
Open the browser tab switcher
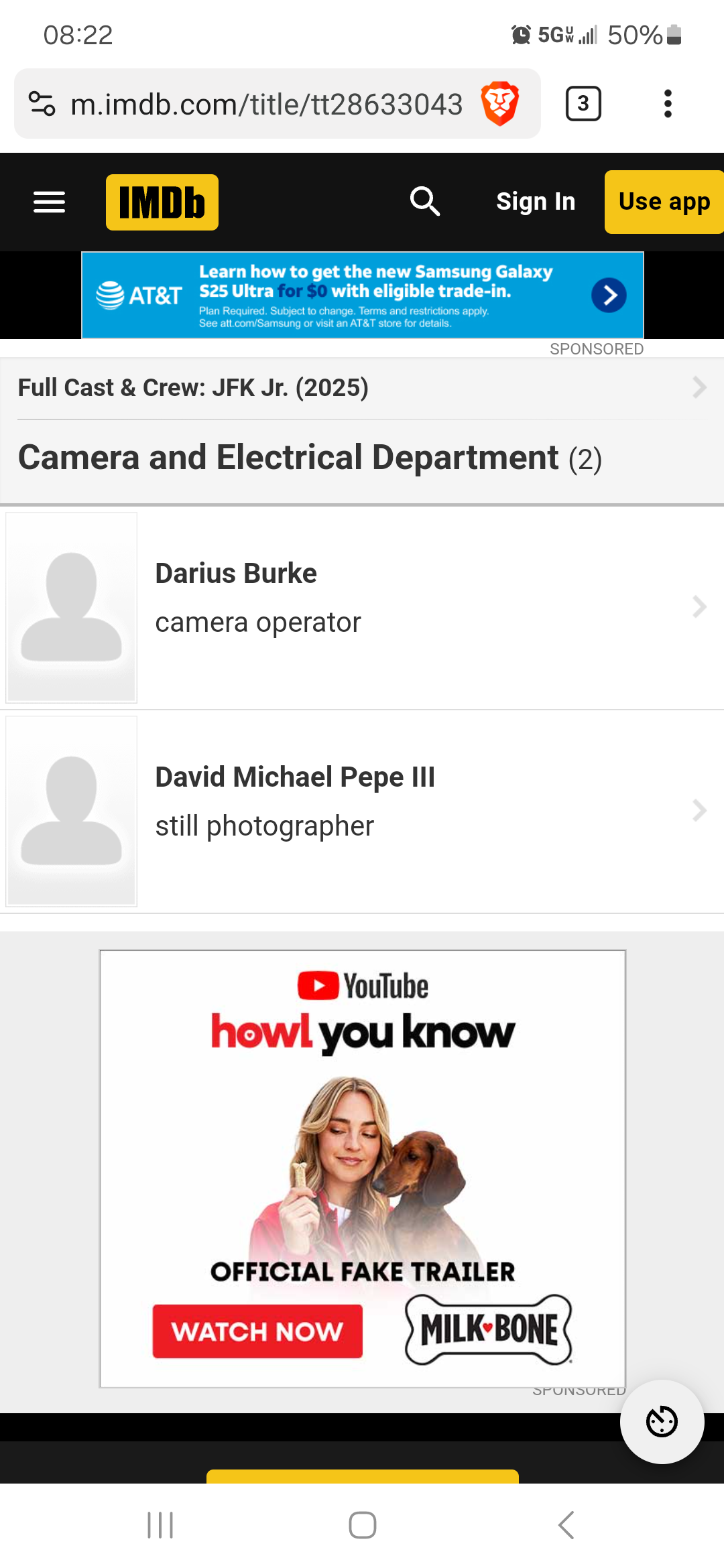[583, 104]
